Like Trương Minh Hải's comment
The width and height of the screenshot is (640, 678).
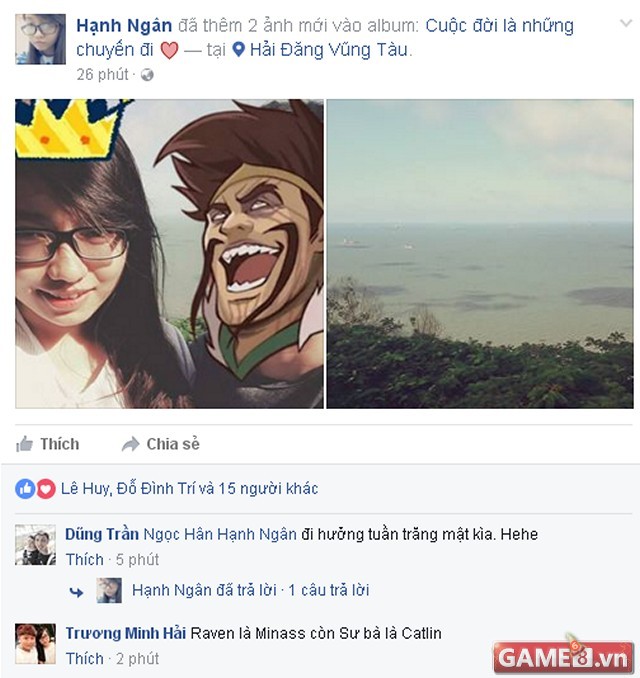[84, 658]
